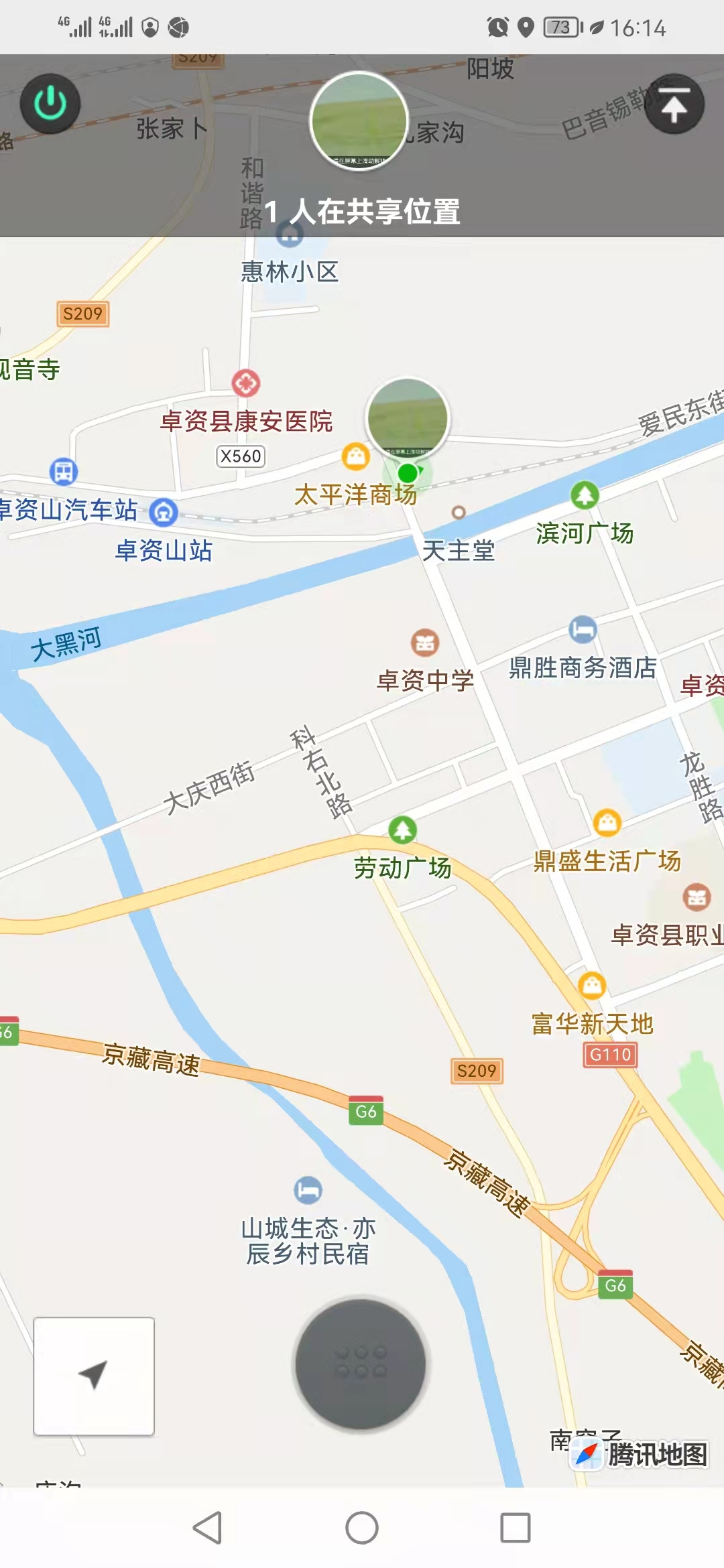Image resolution: width=724 pixels, height=1568 pixels.
Task: Open recent apps from navigation bar
Action: pyautogui.click(x=516, y=1528)
